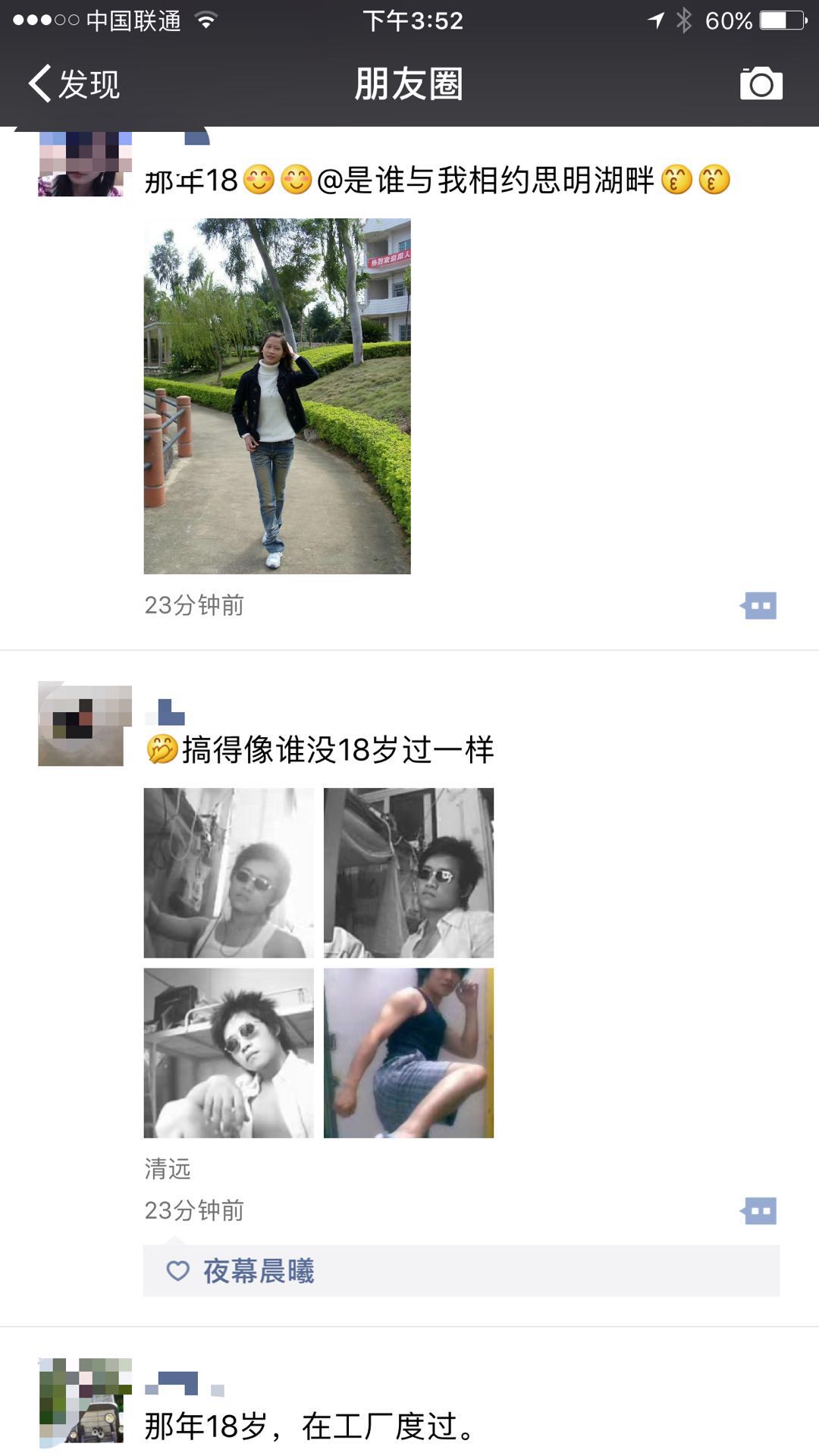
Task: Open comment menu under the 搞得像谁没18岁过一样 post
Action: coord(759,1210)
